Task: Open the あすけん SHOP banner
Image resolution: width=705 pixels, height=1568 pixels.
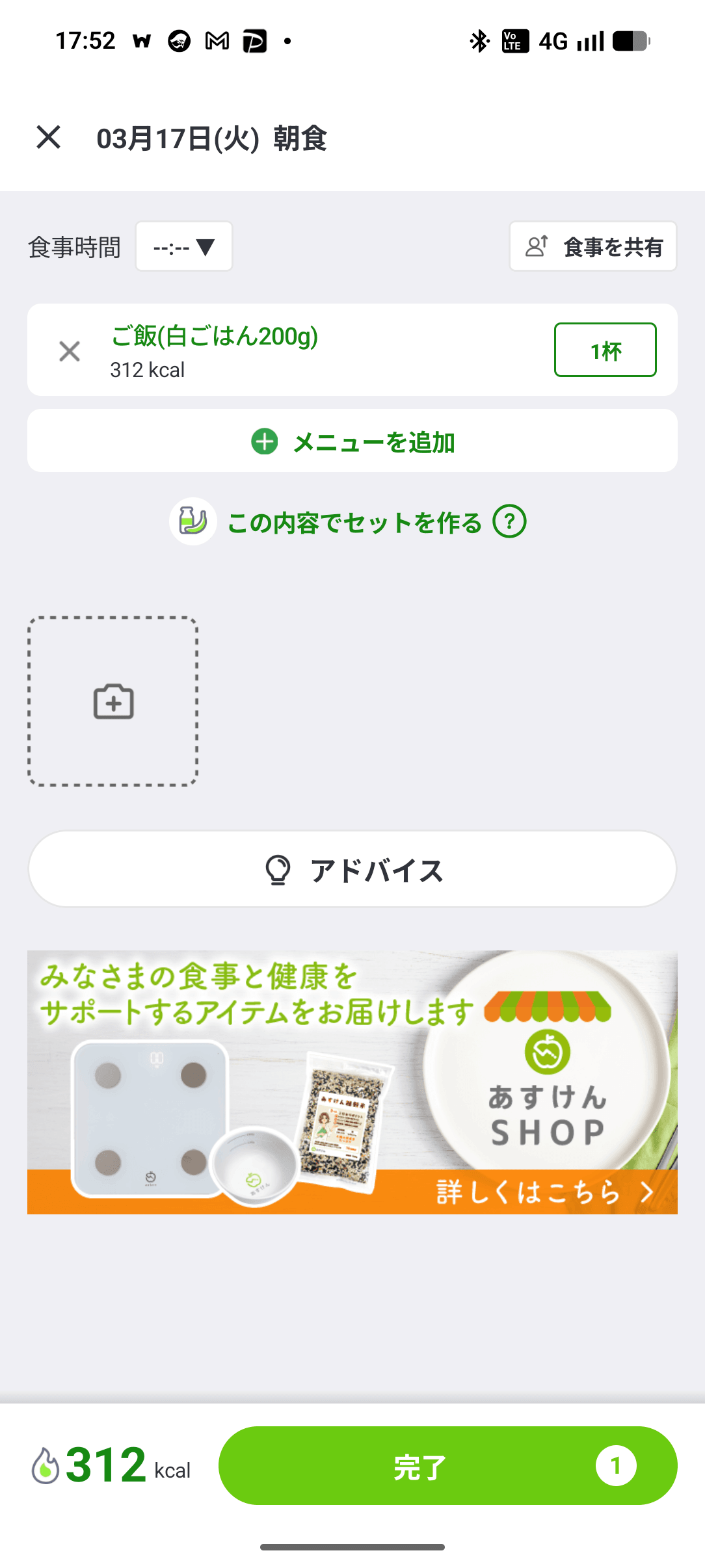Action: pyautogui.click(x=352, y=1082)
